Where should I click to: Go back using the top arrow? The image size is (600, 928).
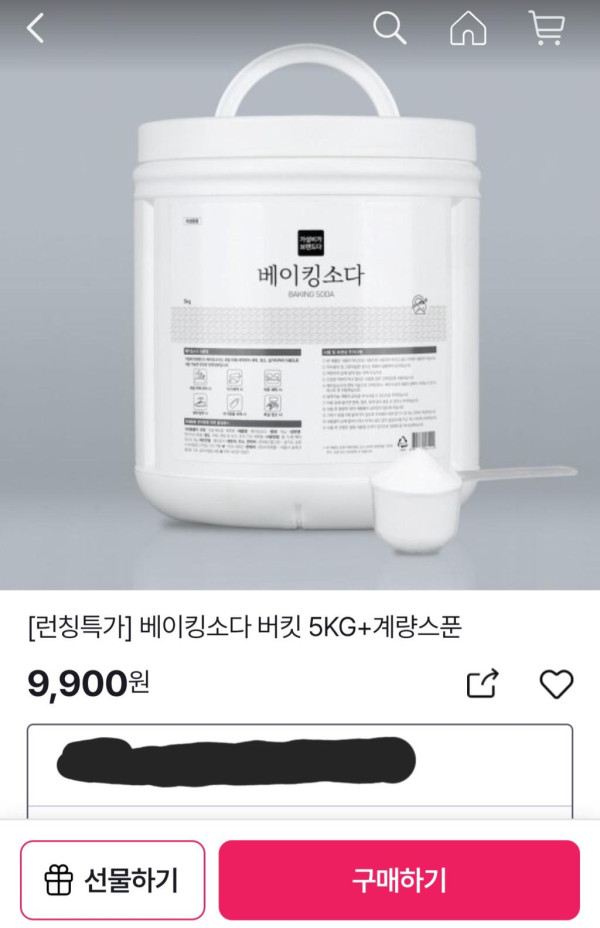coord(36,29)
